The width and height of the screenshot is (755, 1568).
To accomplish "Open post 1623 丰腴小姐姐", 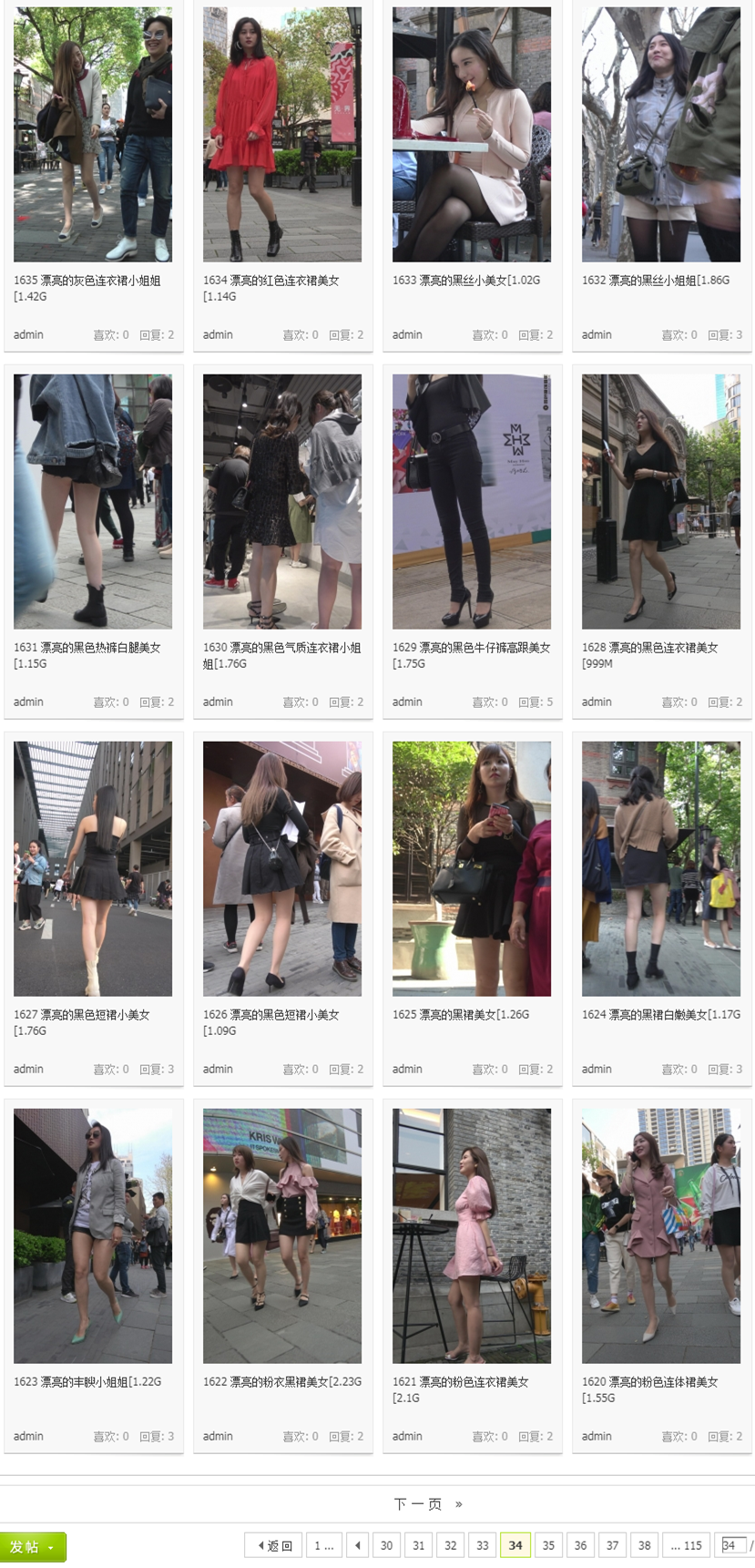I will pos(87,1382).
